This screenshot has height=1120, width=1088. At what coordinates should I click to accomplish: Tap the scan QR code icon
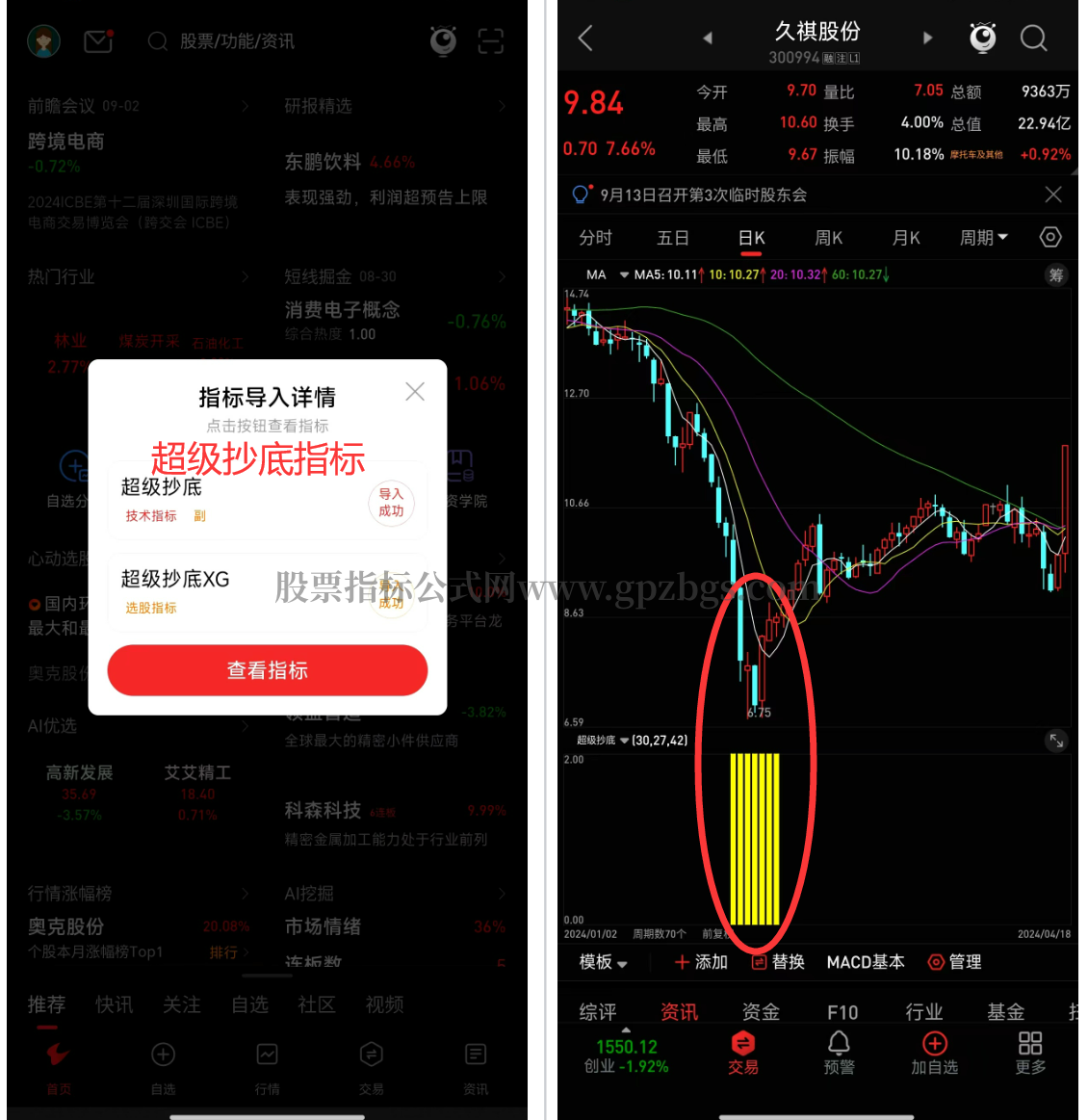tap(491, 41)
